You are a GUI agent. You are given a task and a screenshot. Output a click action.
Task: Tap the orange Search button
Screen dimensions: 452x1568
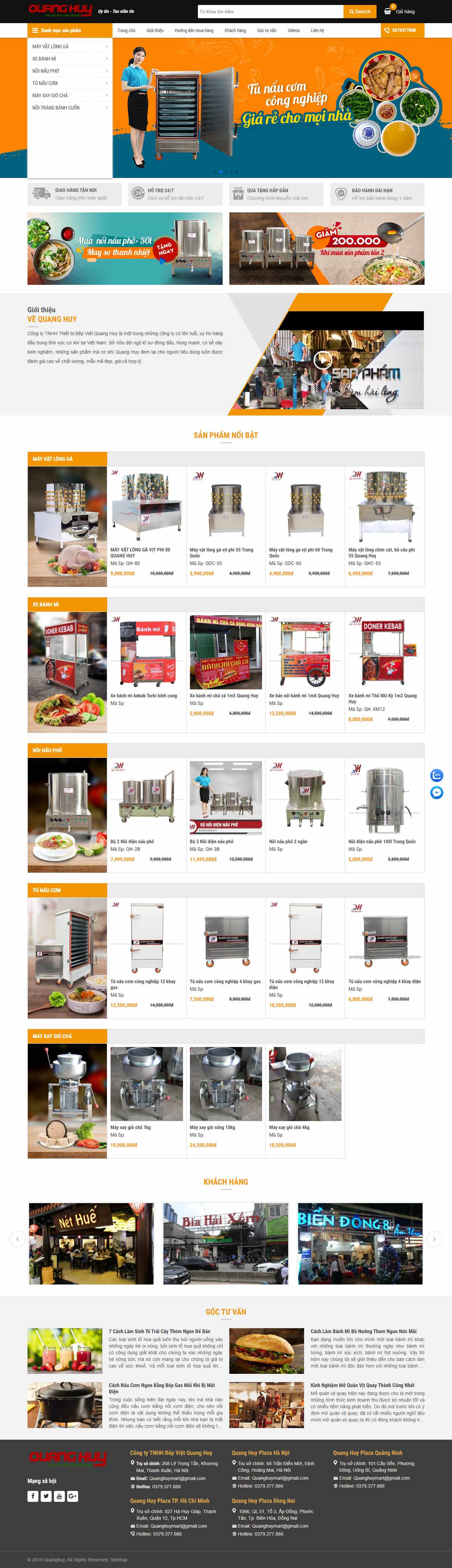coord(359,12)
